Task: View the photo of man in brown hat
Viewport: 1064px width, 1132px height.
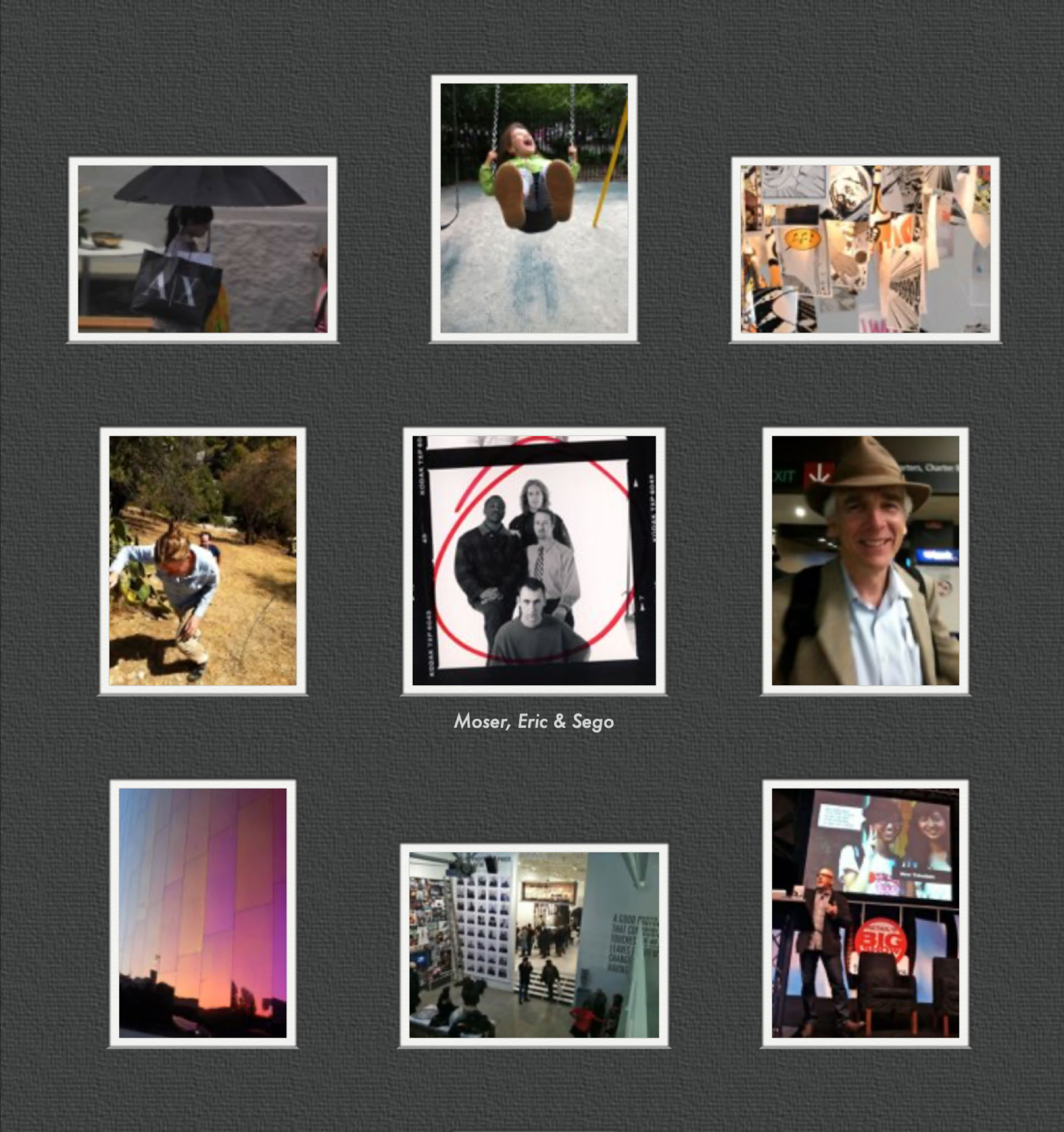Action: click(865, 560)
